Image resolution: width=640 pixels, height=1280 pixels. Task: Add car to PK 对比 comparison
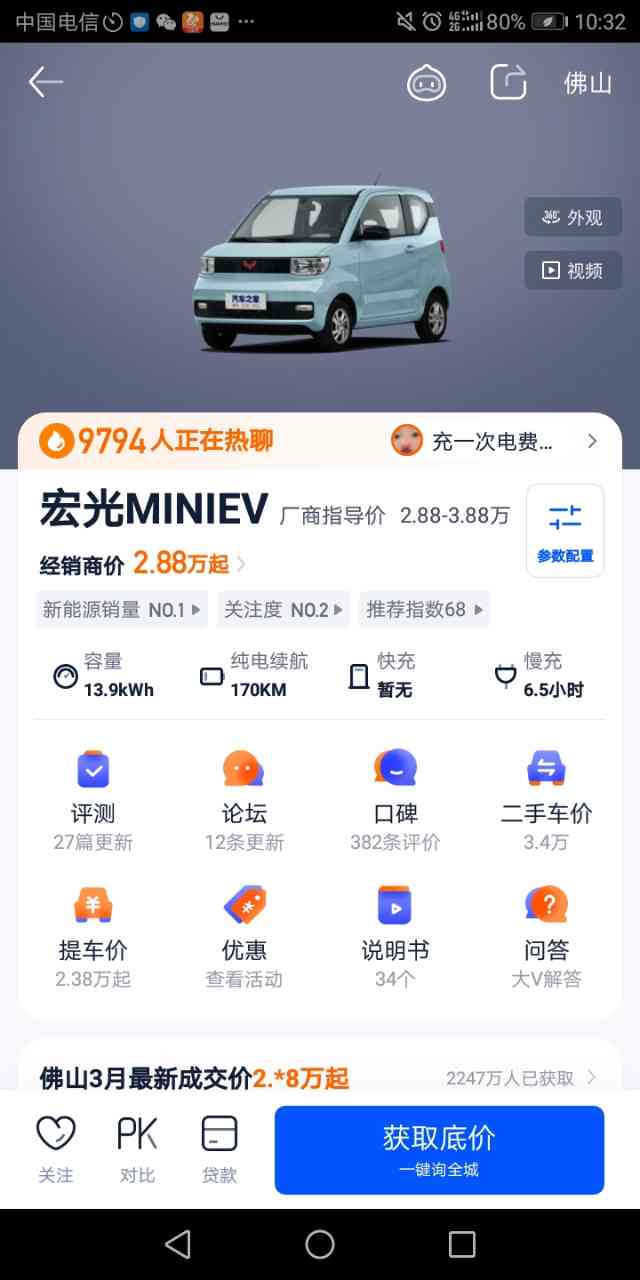[137, 1149]
